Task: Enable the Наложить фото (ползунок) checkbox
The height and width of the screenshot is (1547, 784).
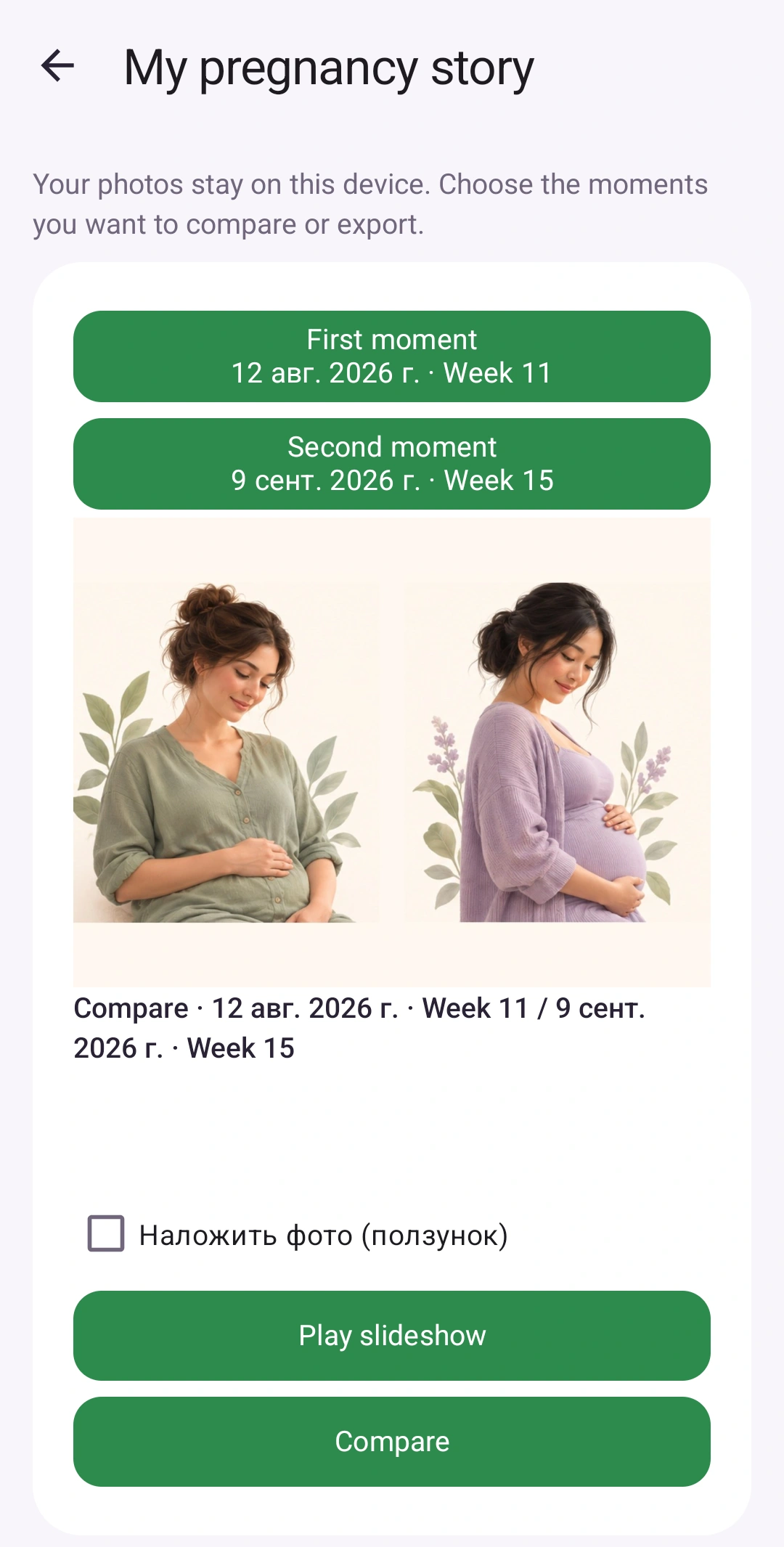Action: pyautogui.click(x=106, y=1234)
